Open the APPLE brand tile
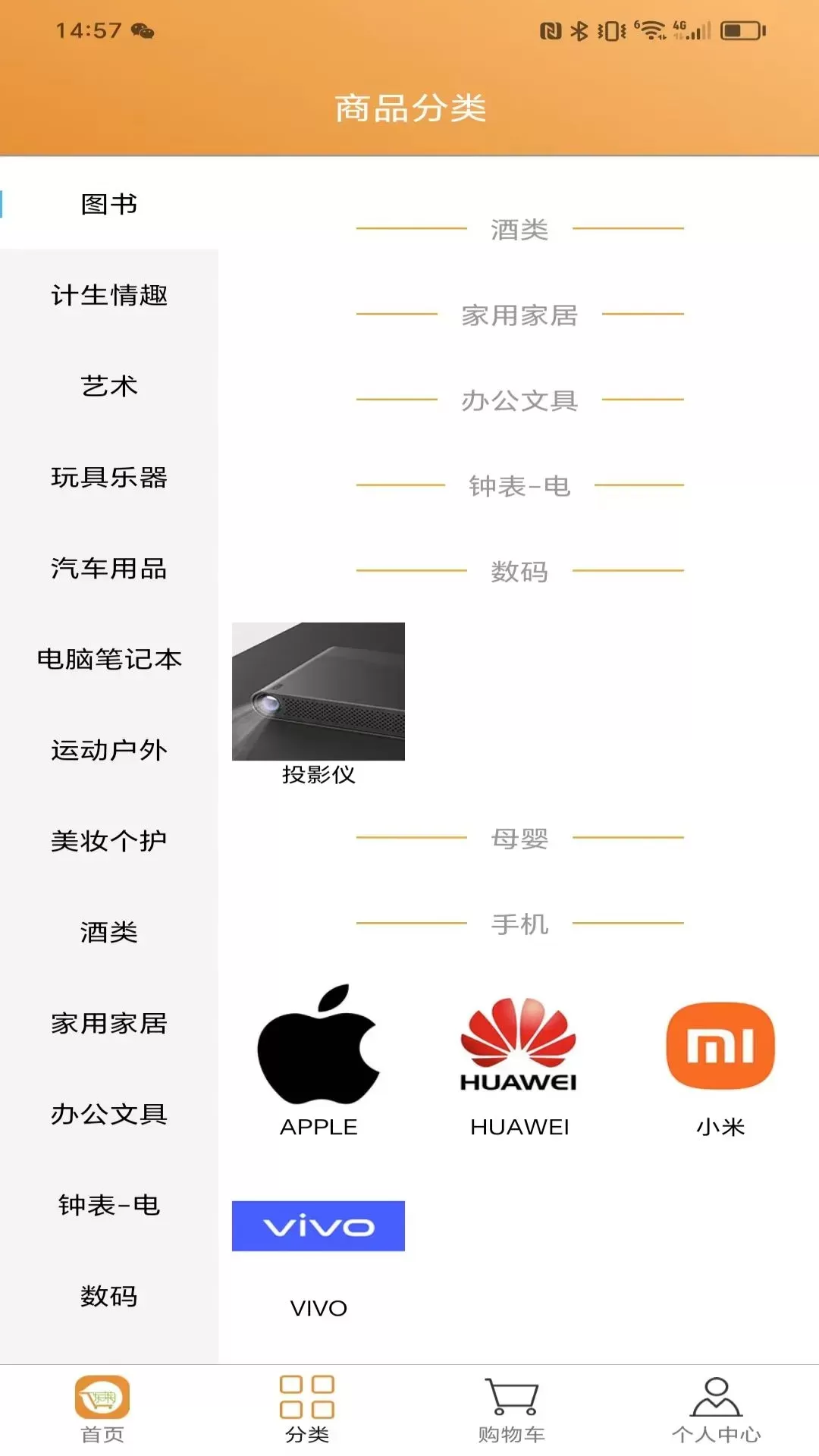This screenshot has width=819, height=1456. pos(318,1058)
